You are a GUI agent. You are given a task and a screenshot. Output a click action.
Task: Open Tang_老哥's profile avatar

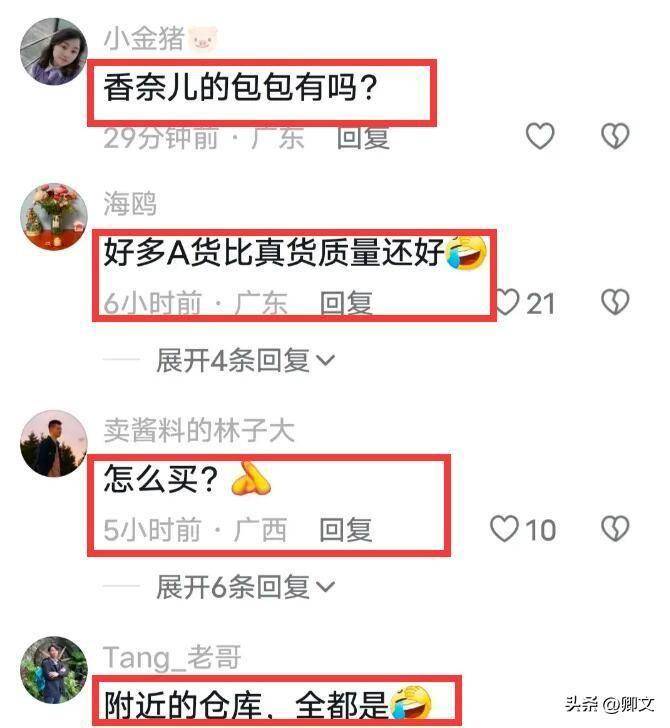(x=54, y=669)
